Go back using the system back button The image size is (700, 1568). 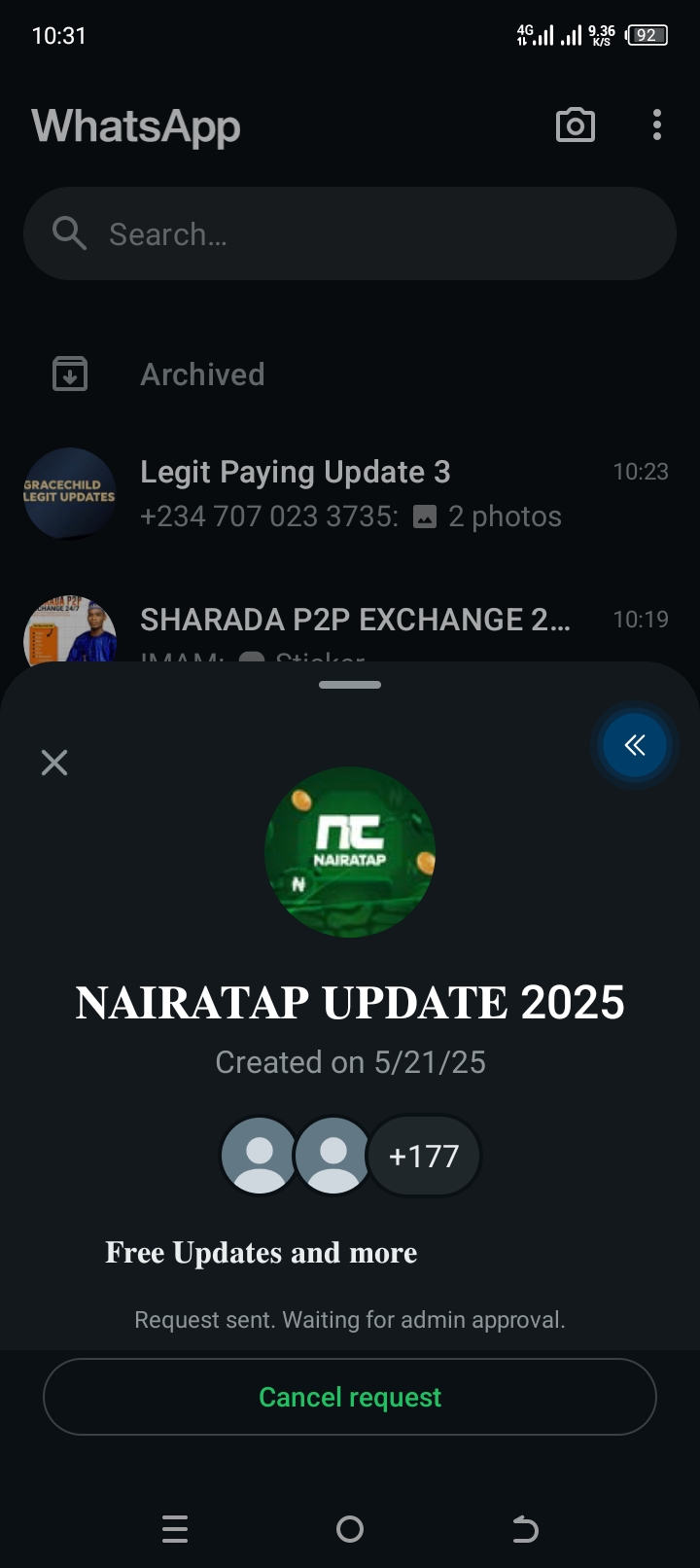click(525, 1529)
